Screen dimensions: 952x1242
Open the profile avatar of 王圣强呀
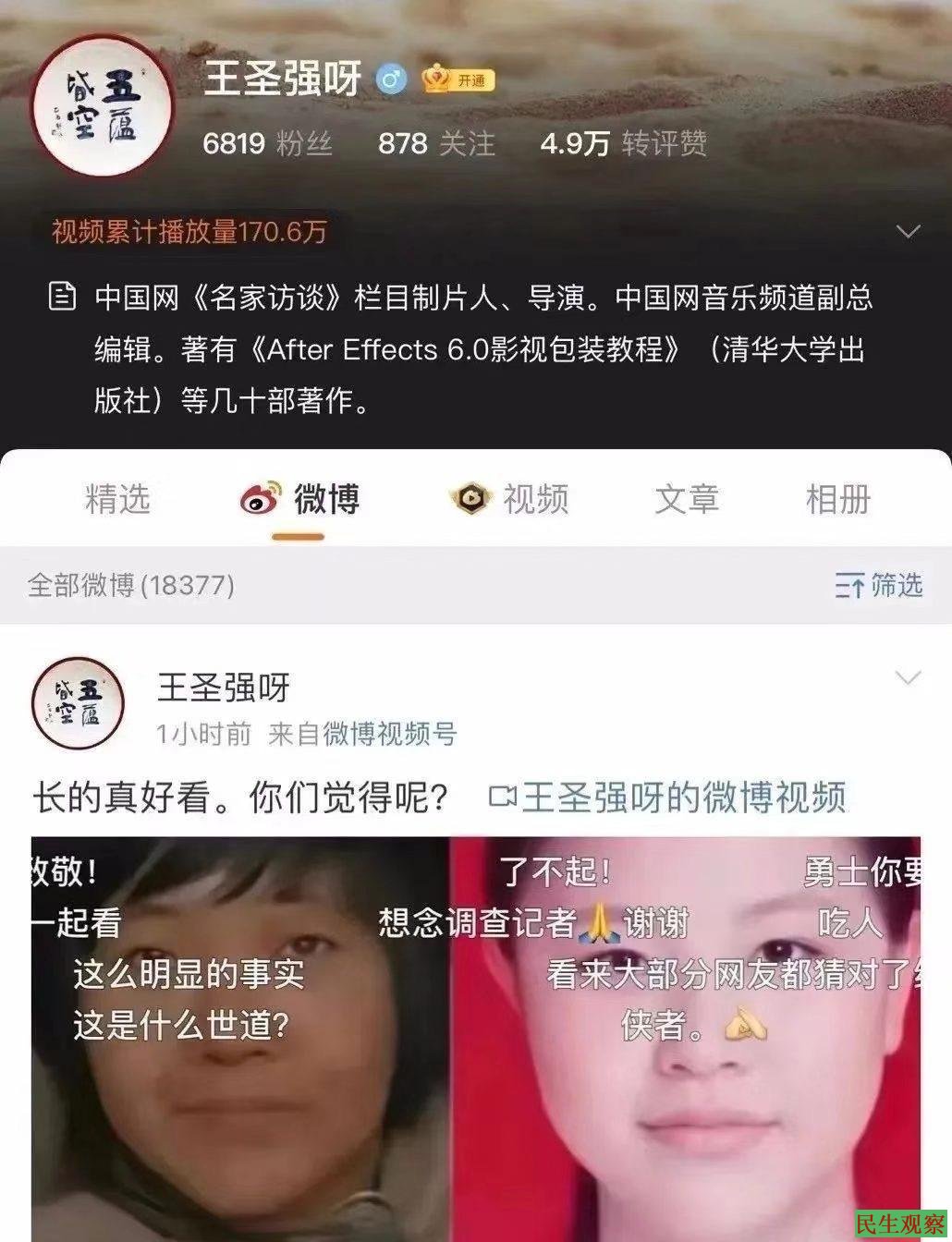coord(102,106)
